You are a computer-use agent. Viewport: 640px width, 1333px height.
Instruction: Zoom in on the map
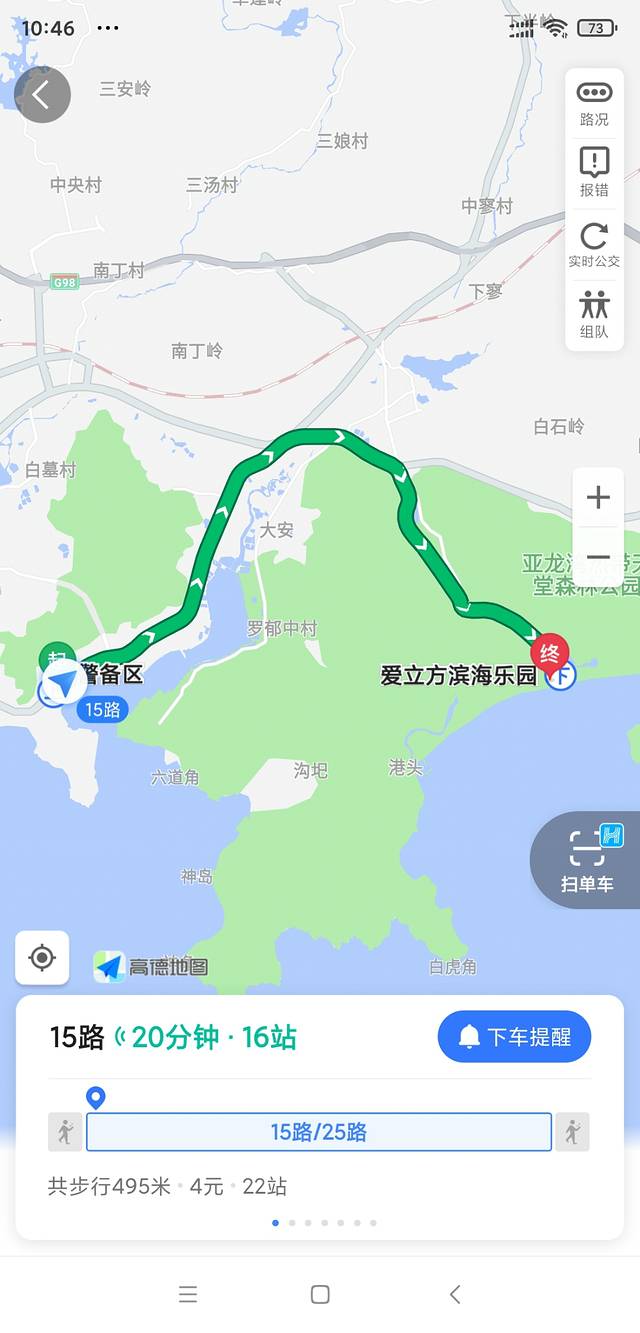pos(598,497)
